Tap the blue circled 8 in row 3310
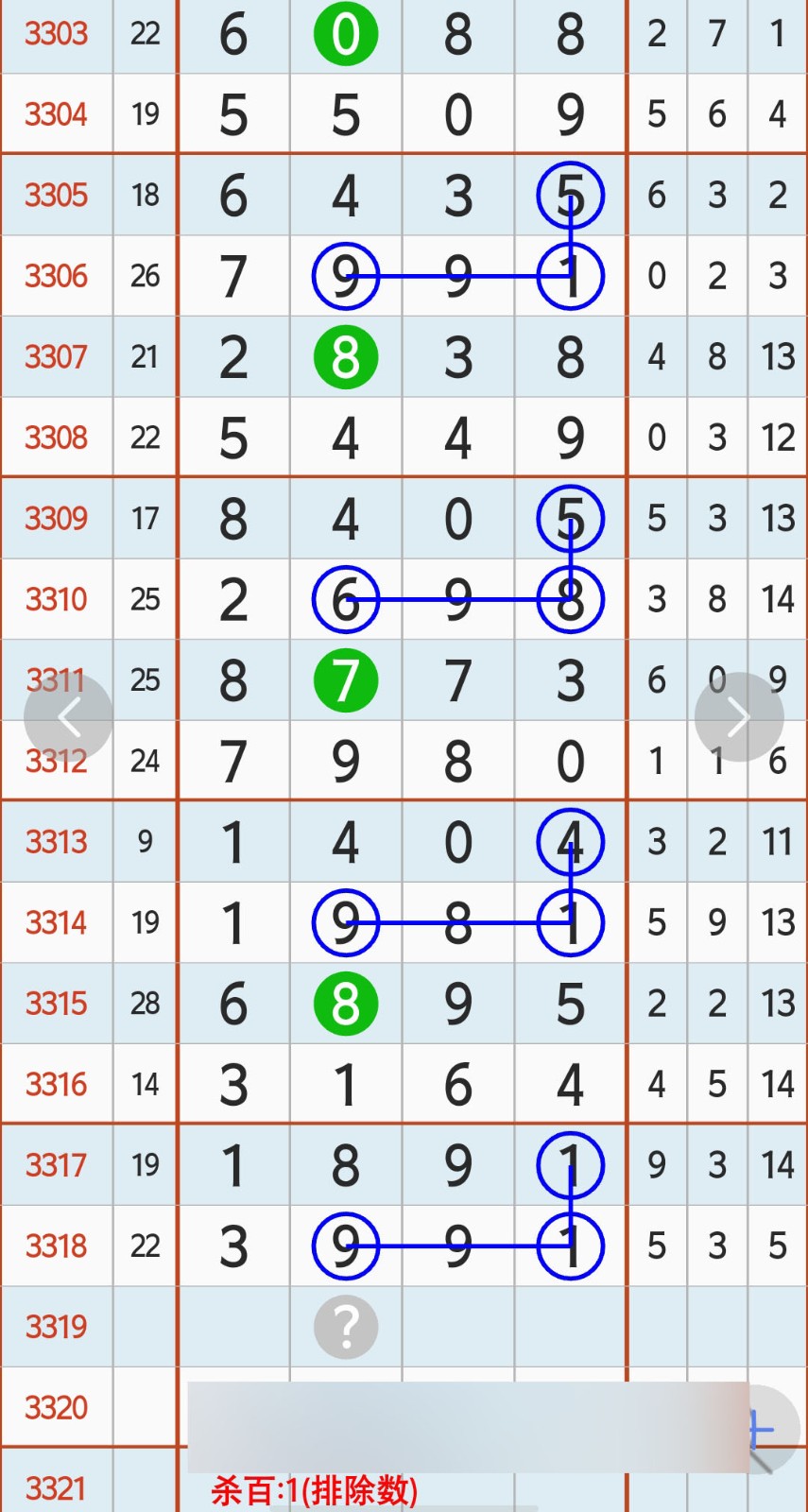The image size is (808, 1512). point(570,599)
